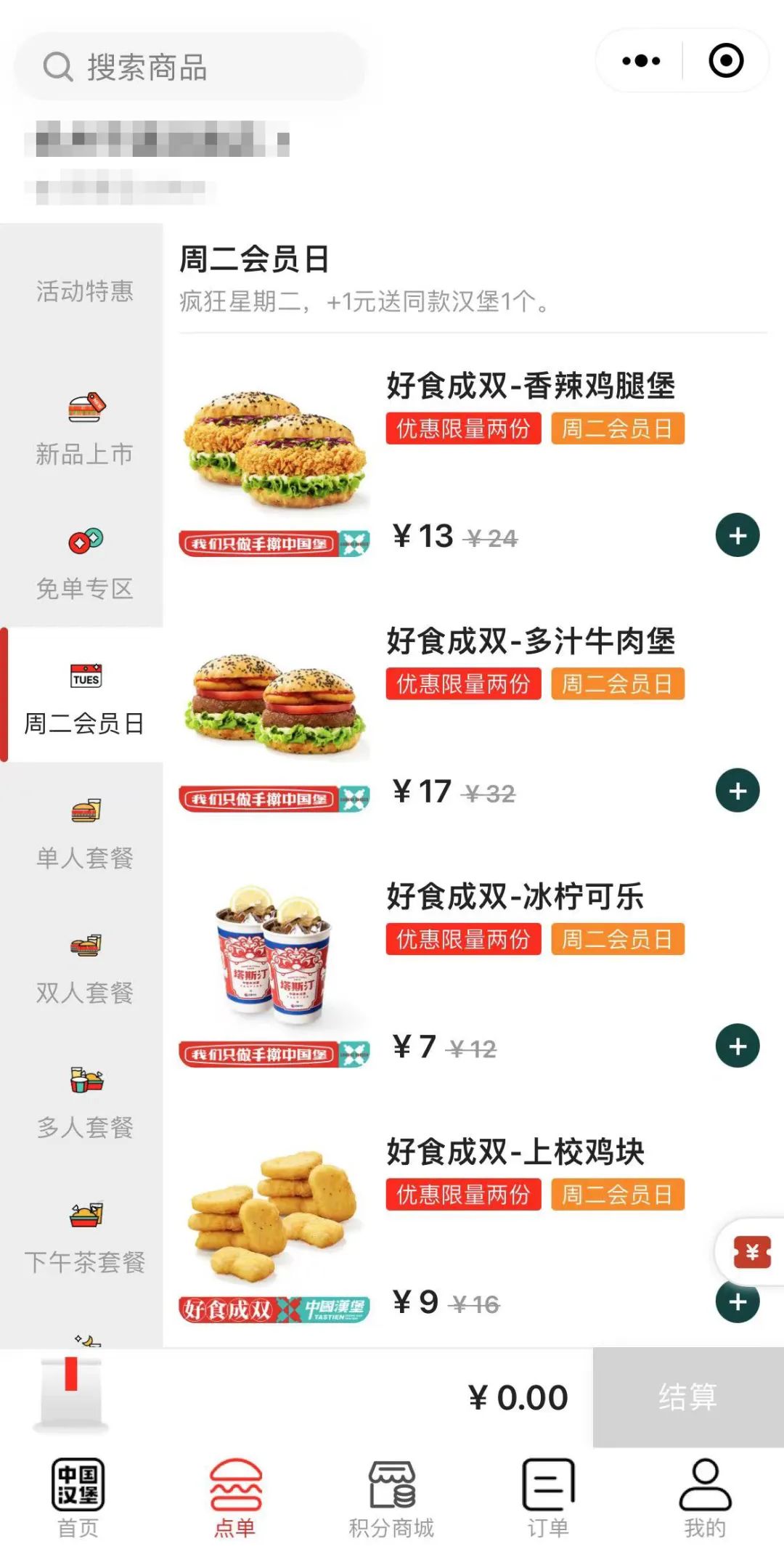The width and height of the screenshot is (784, 1565).
Task: Click the search magnifier icon
Action: coord(60,68)
